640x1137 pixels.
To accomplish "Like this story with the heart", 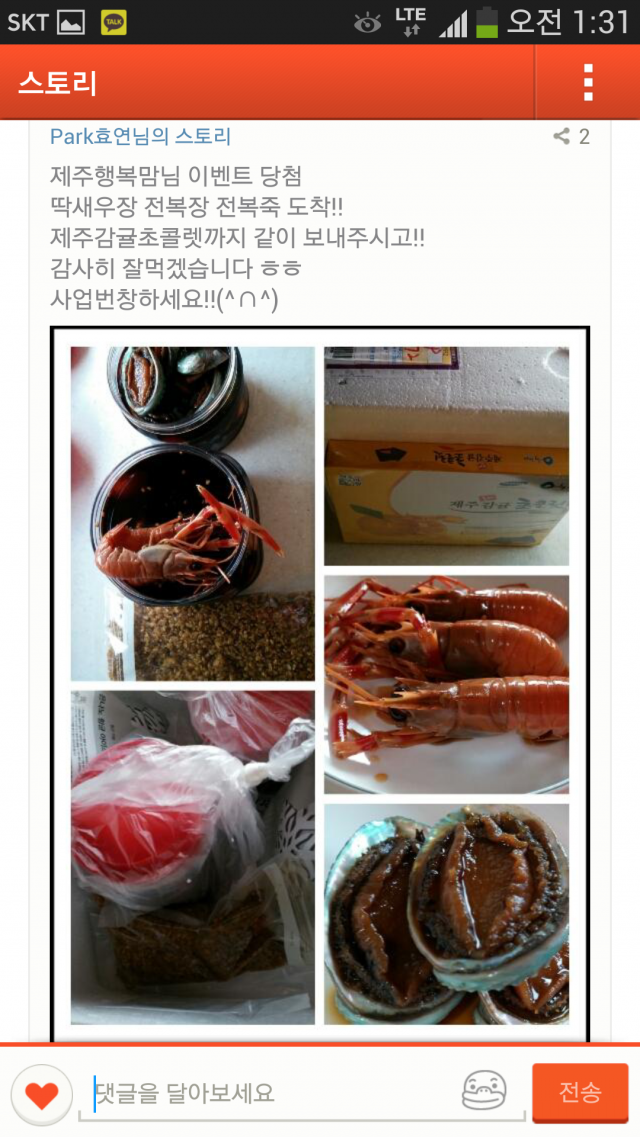I will coord(41,1095).
